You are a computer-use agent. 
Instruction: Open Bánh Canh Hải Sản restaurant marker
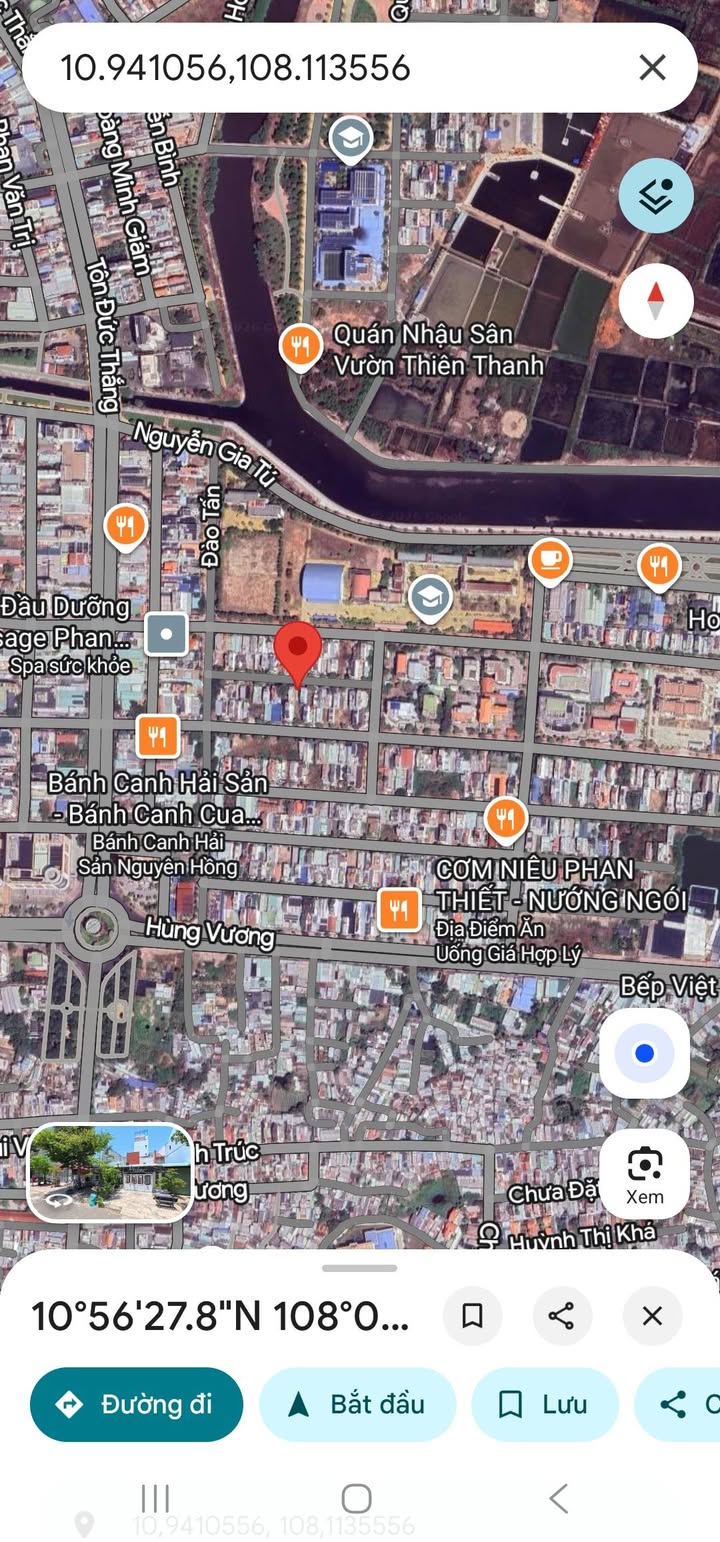(x=158, y=737)
